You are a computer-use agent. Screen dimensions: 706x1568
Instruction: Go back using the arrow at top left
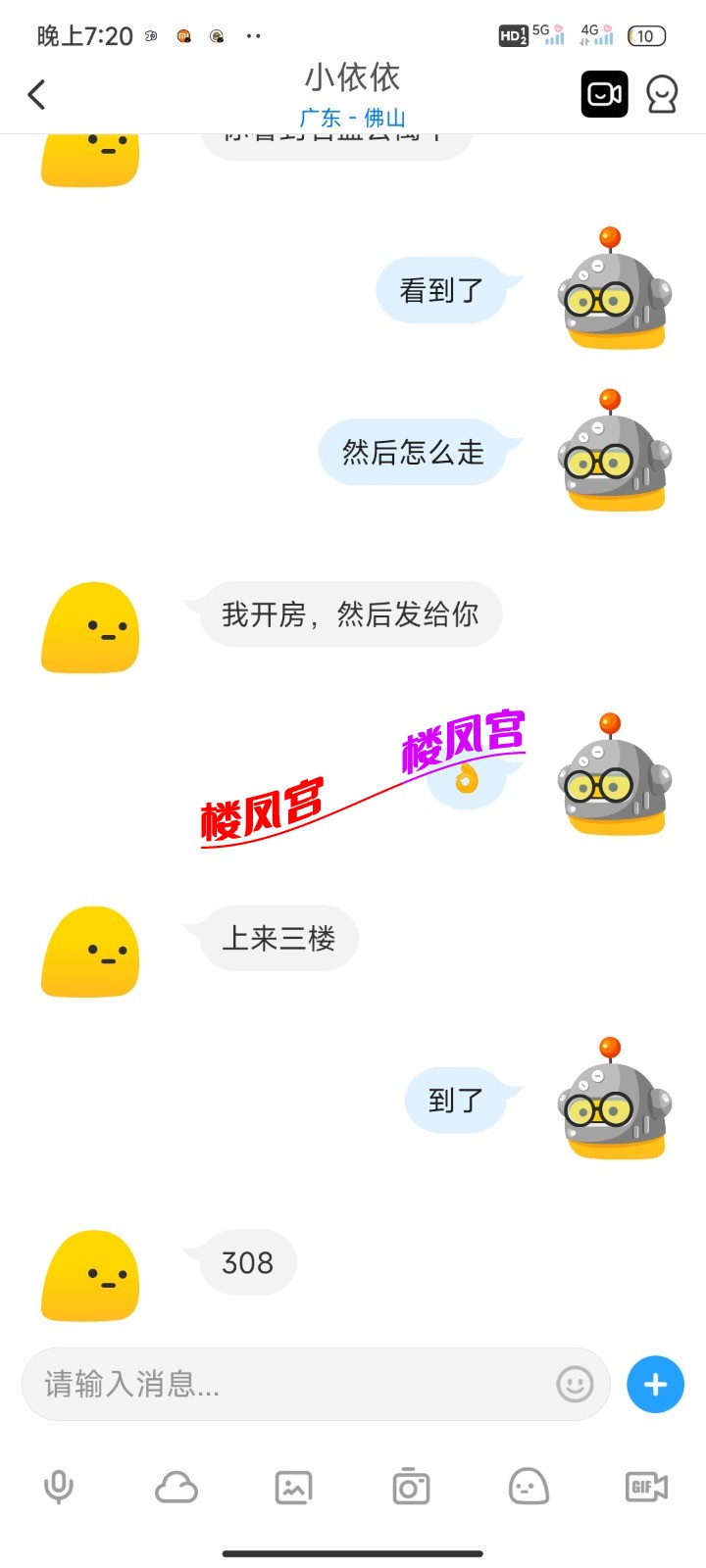[36, 94]
